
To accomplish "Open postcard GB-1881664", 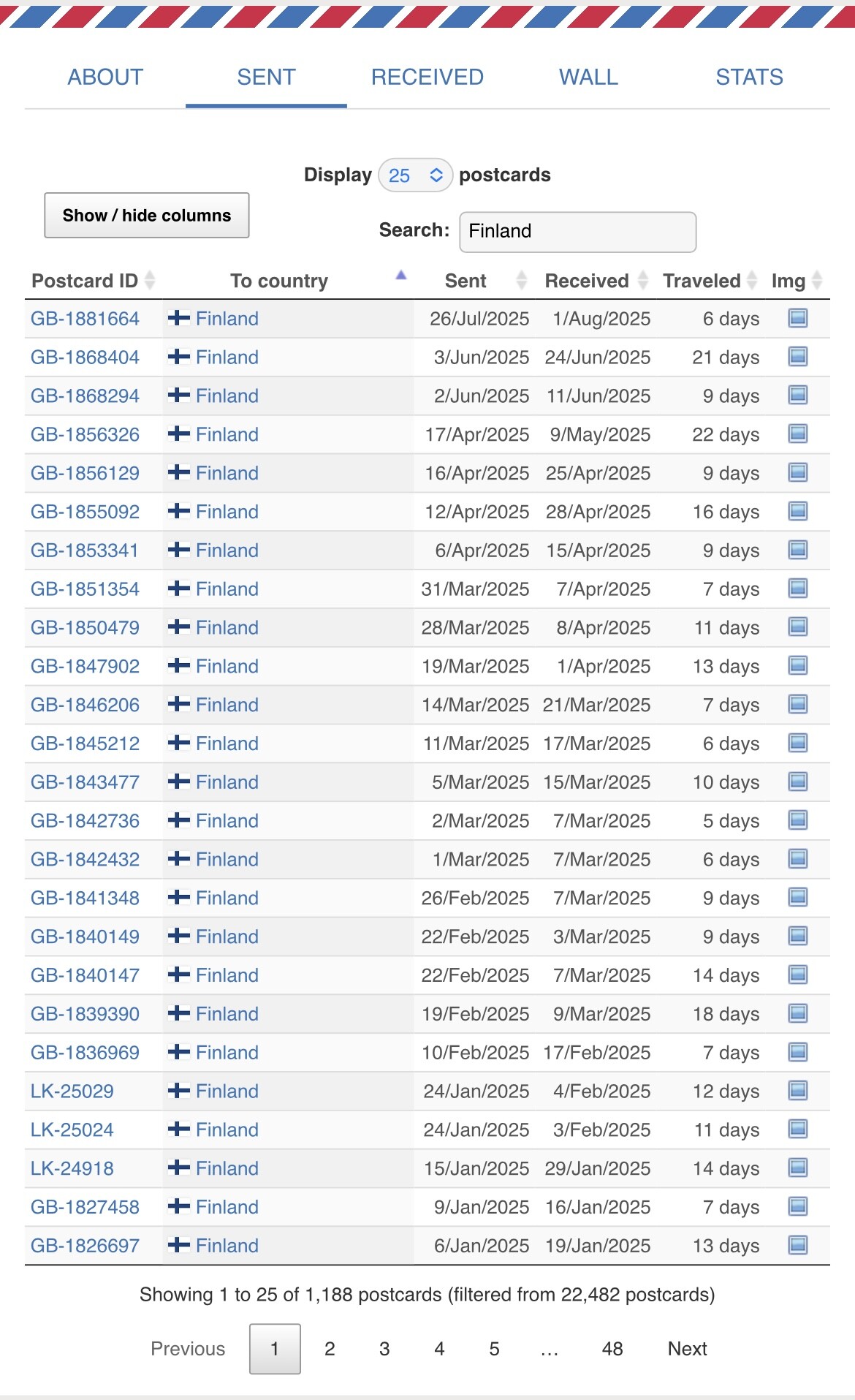I will [85, 319].
